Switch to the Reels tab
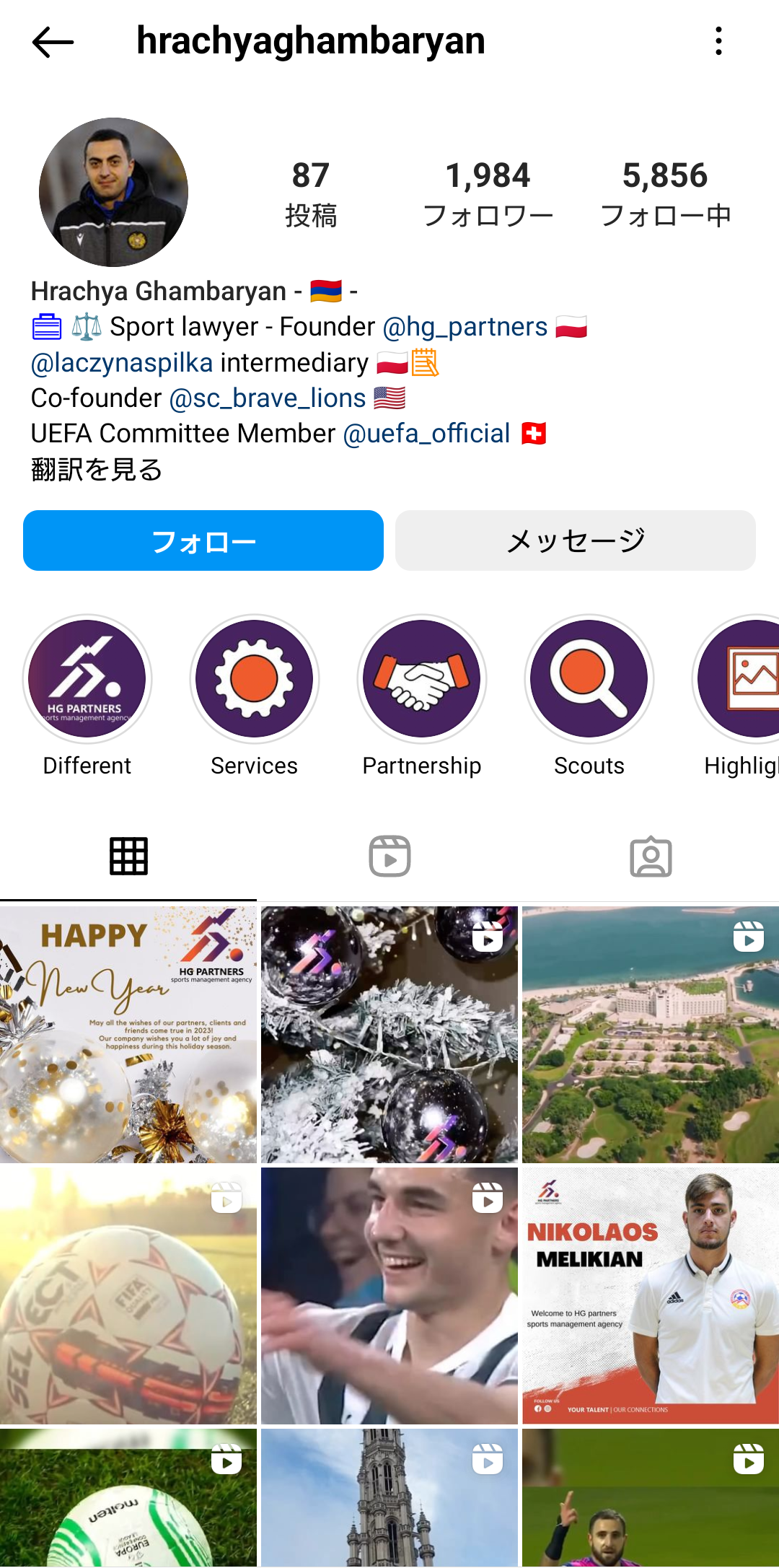779x1568 pixels. 389,857
